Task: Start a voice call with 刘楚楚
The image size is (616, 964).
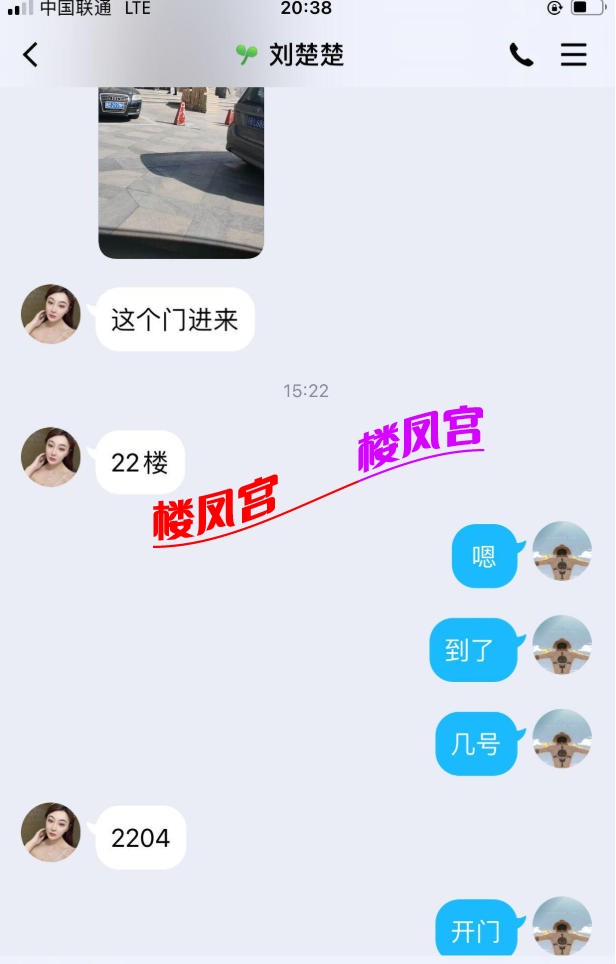Action: pos(521,55)
